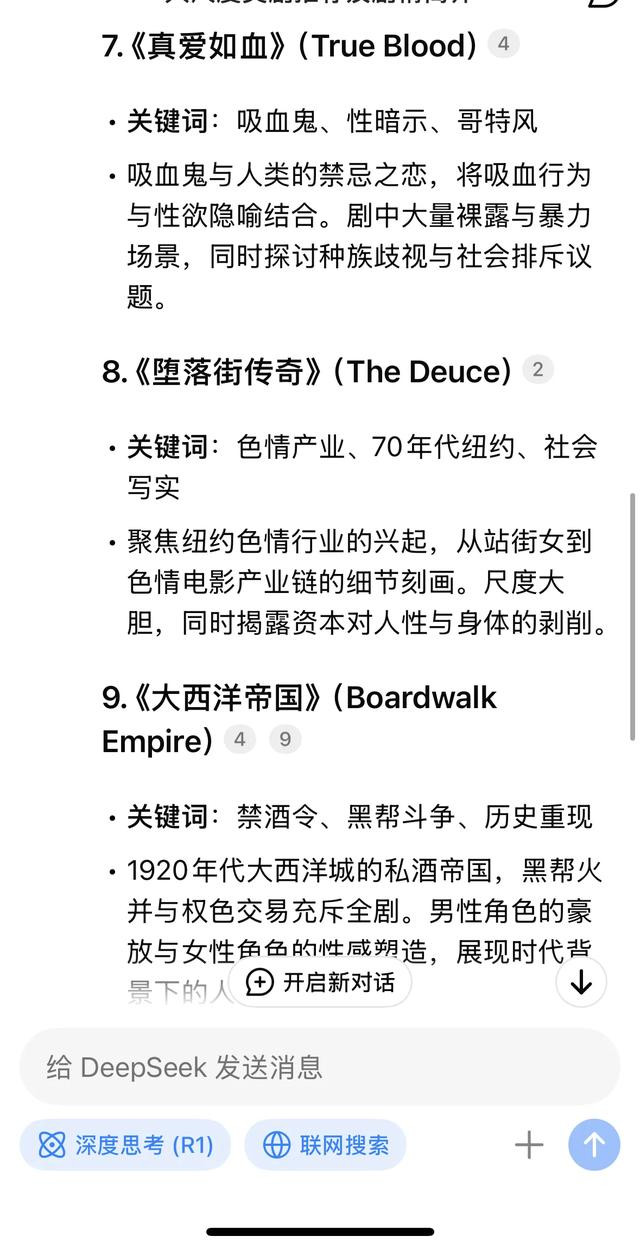640x1249 pixels.
Task: Jump to bottom with the down arrow
Action: [581, 982]
